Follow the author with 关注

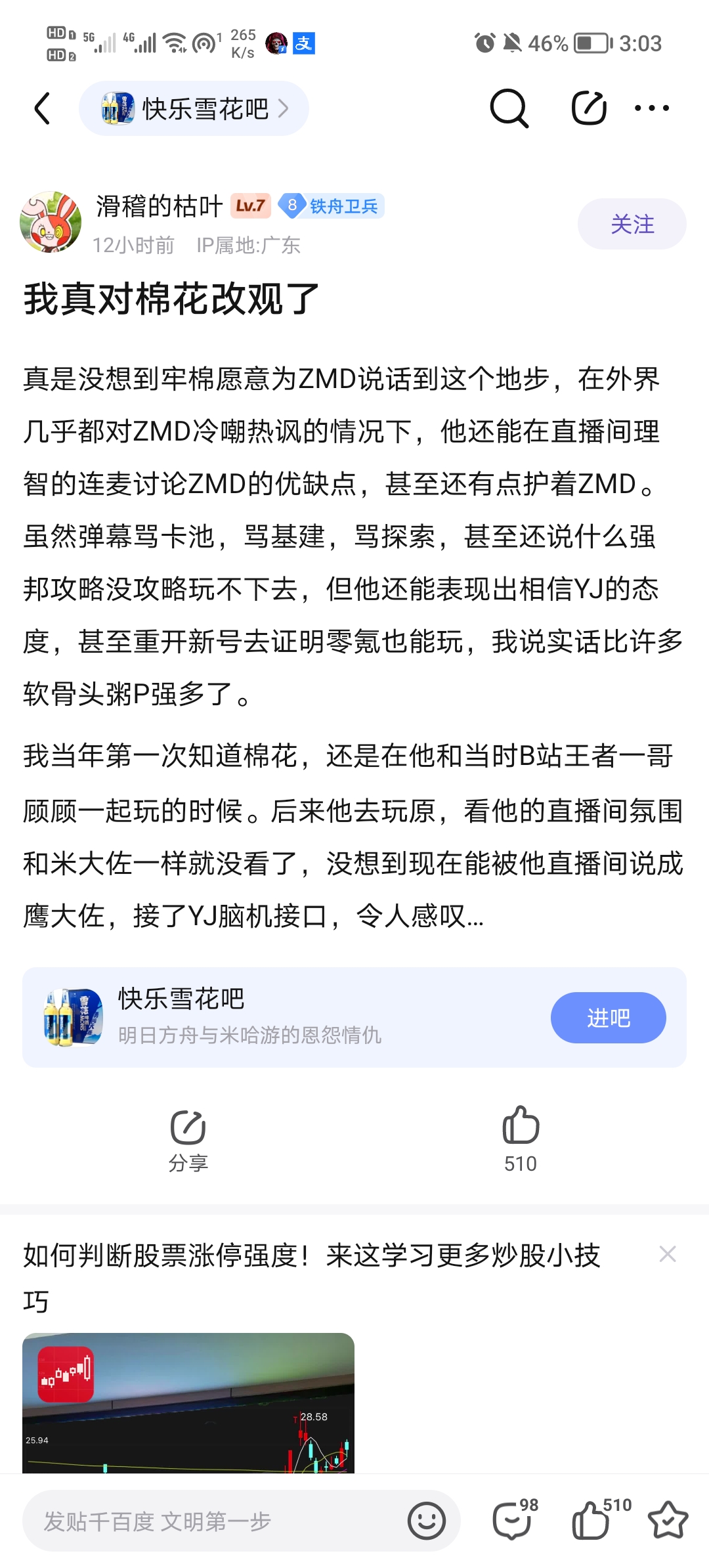point(632,224)
